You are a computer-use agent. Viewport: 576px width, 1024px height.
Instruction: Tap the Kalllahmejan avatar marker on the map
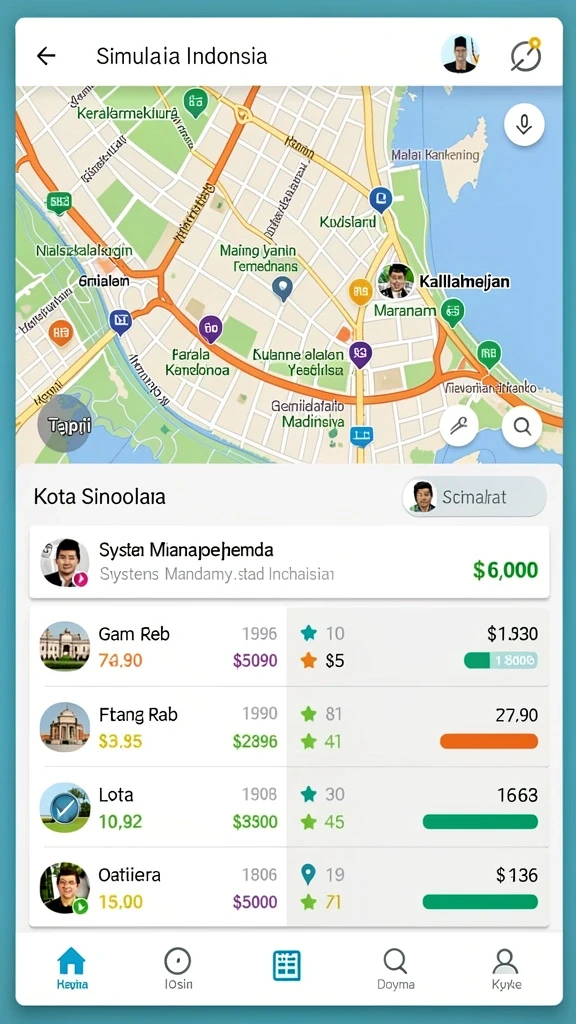pyautogui.click(x=396, y=281)
